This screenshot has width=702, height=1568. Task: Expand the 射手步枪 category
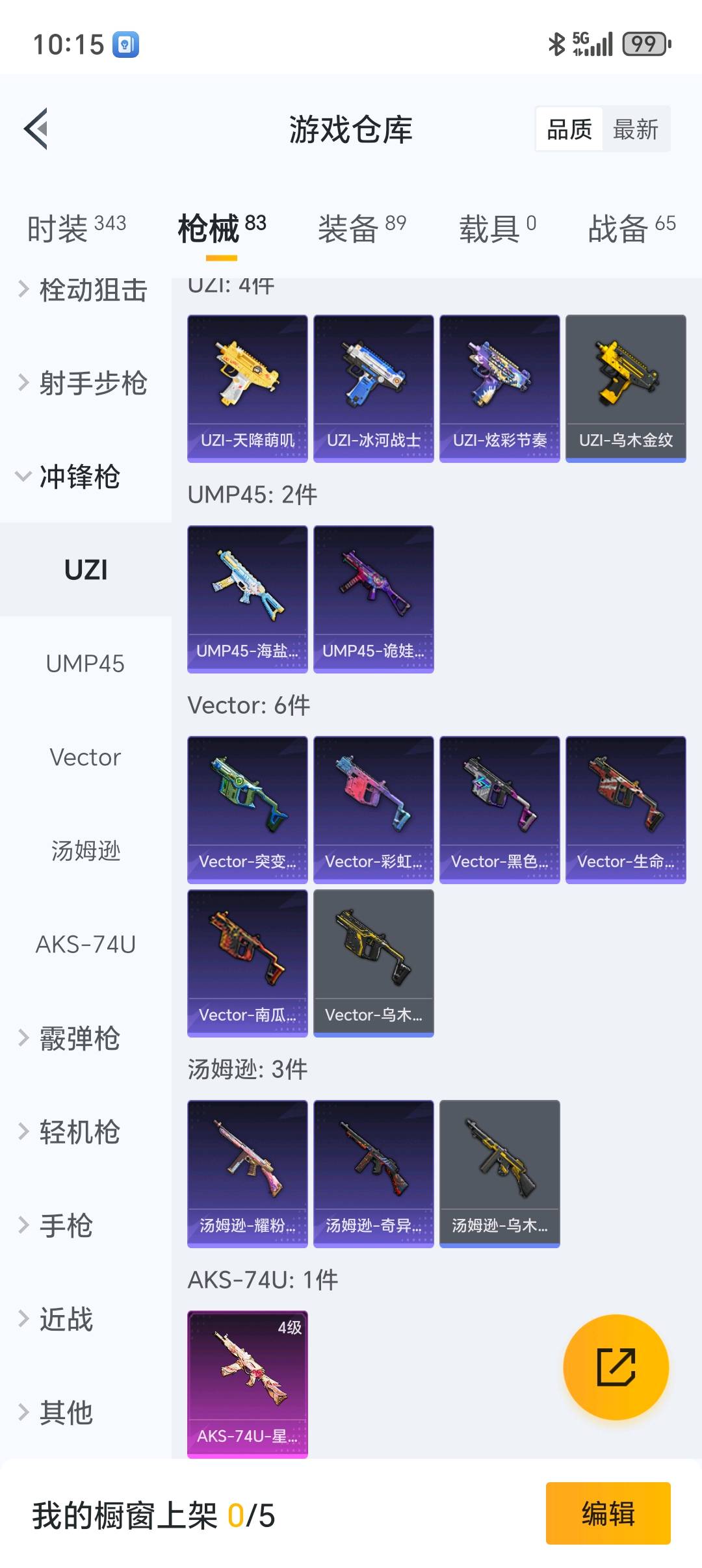[84, 383]
